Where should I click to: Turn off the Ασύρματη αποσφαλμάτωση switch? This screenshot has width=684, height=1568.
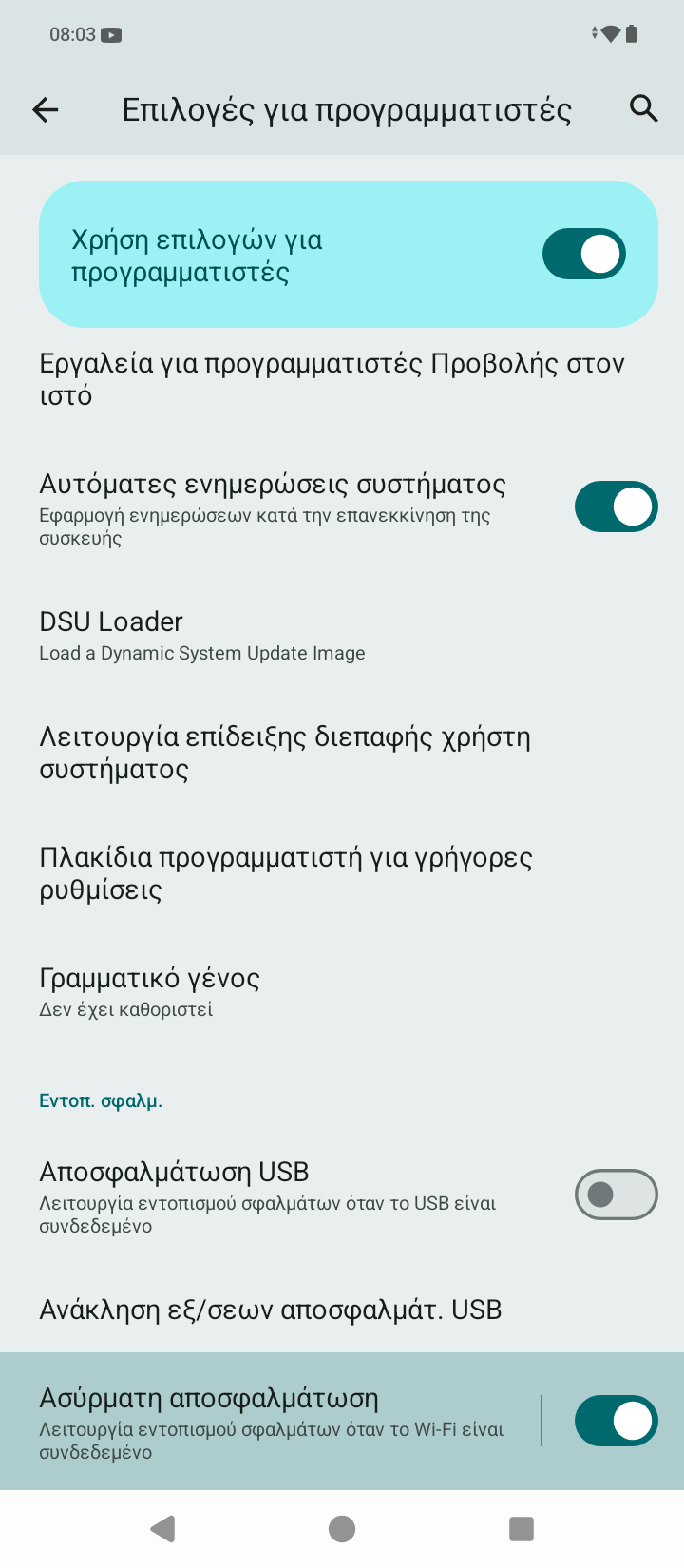616,1421
